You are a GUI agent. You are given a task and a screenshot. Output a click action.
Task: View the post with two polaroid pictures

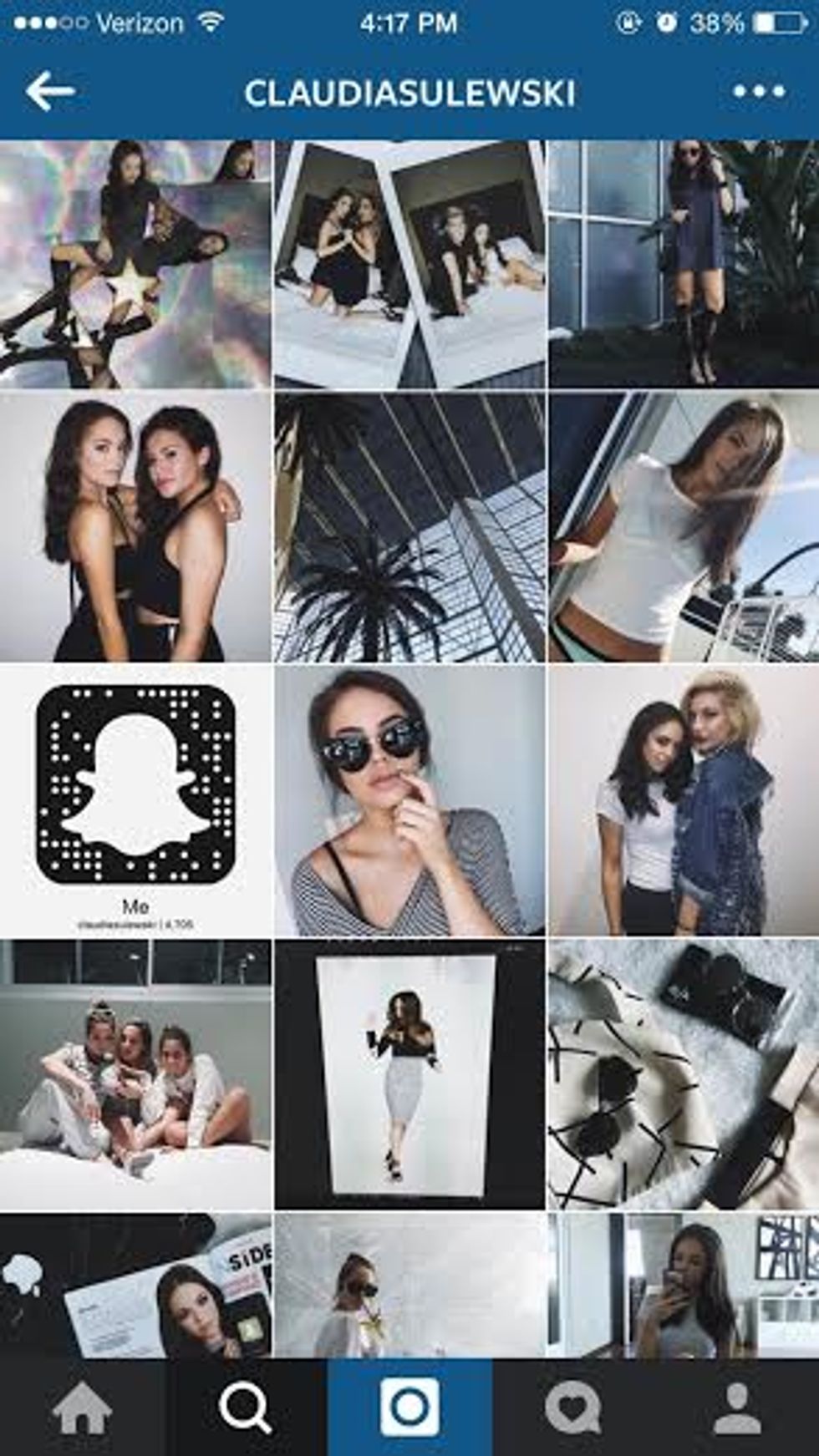(409, 264)
